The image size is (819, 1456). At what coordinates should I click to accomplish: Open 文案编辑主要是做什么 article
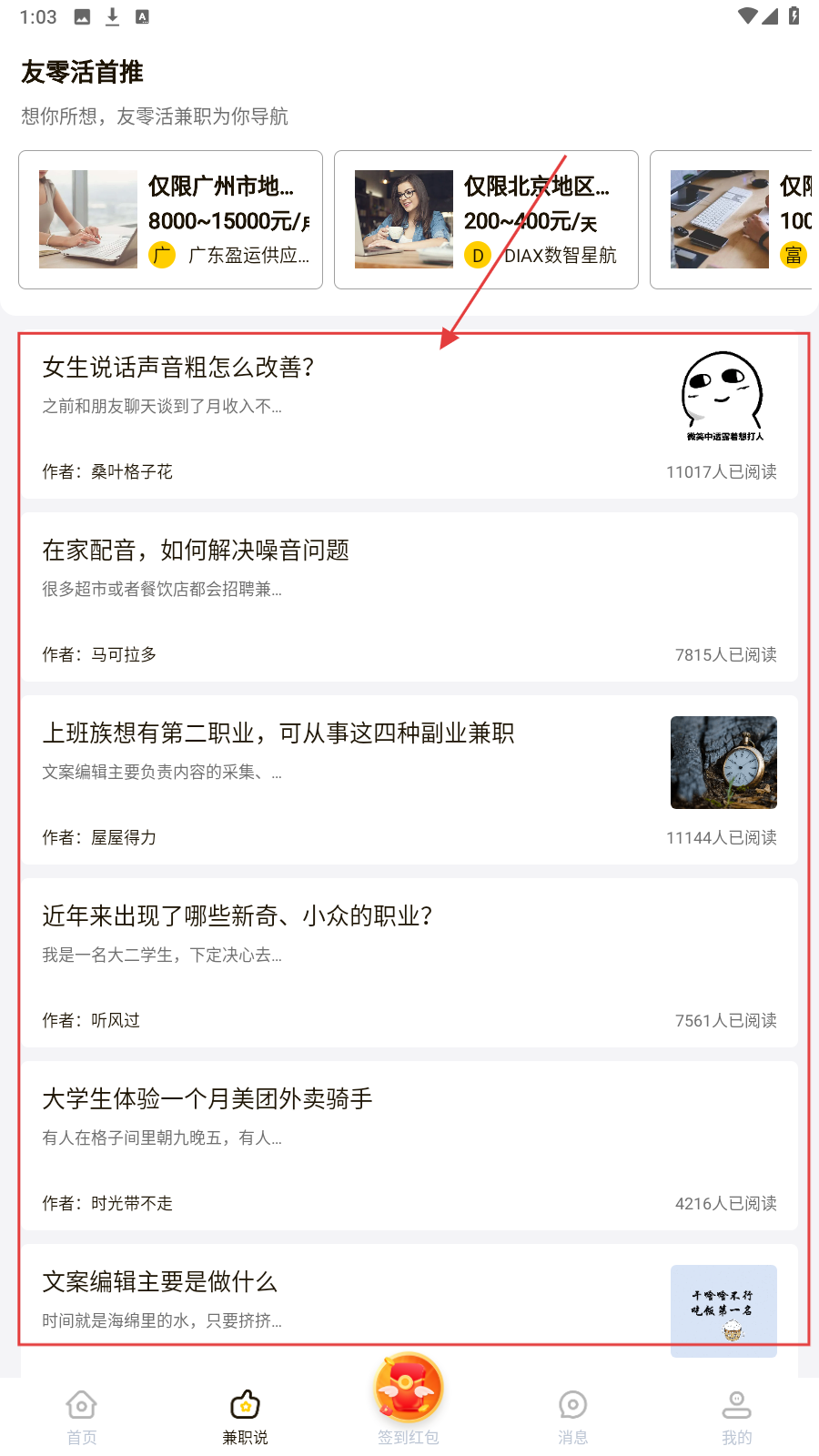click(x=409, y=1301)
